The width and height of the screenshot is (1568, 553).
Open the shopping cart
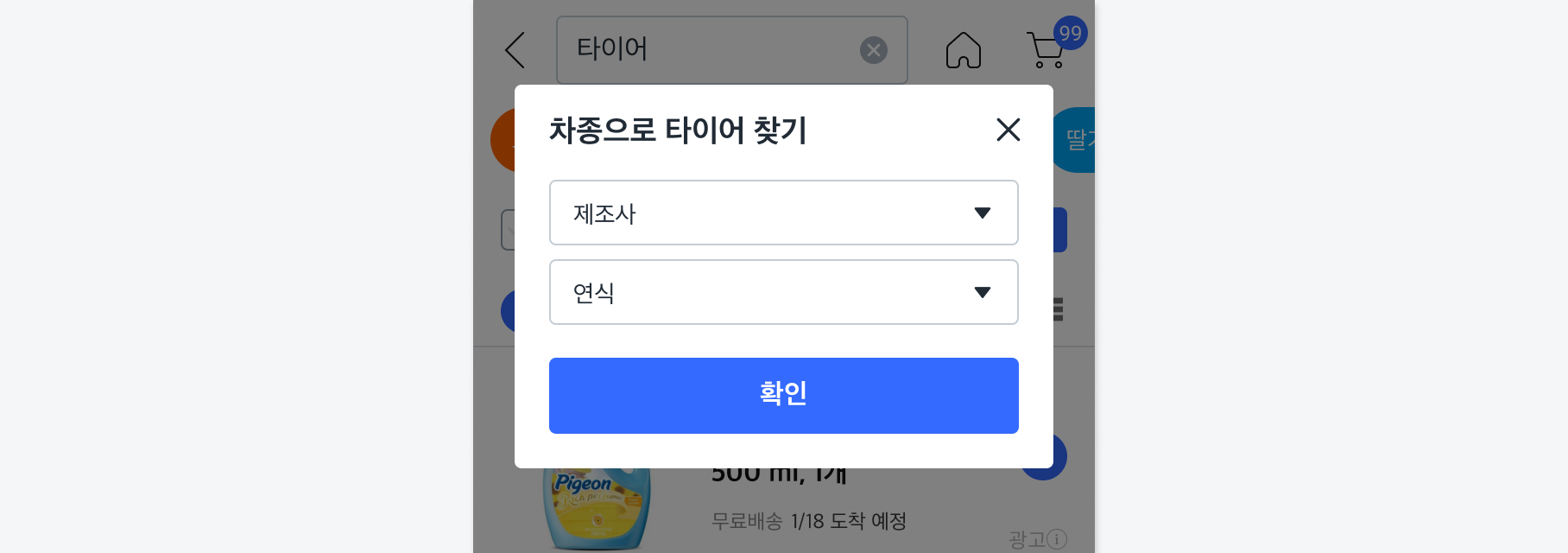pyautogui.click(x=1046, y=50)
